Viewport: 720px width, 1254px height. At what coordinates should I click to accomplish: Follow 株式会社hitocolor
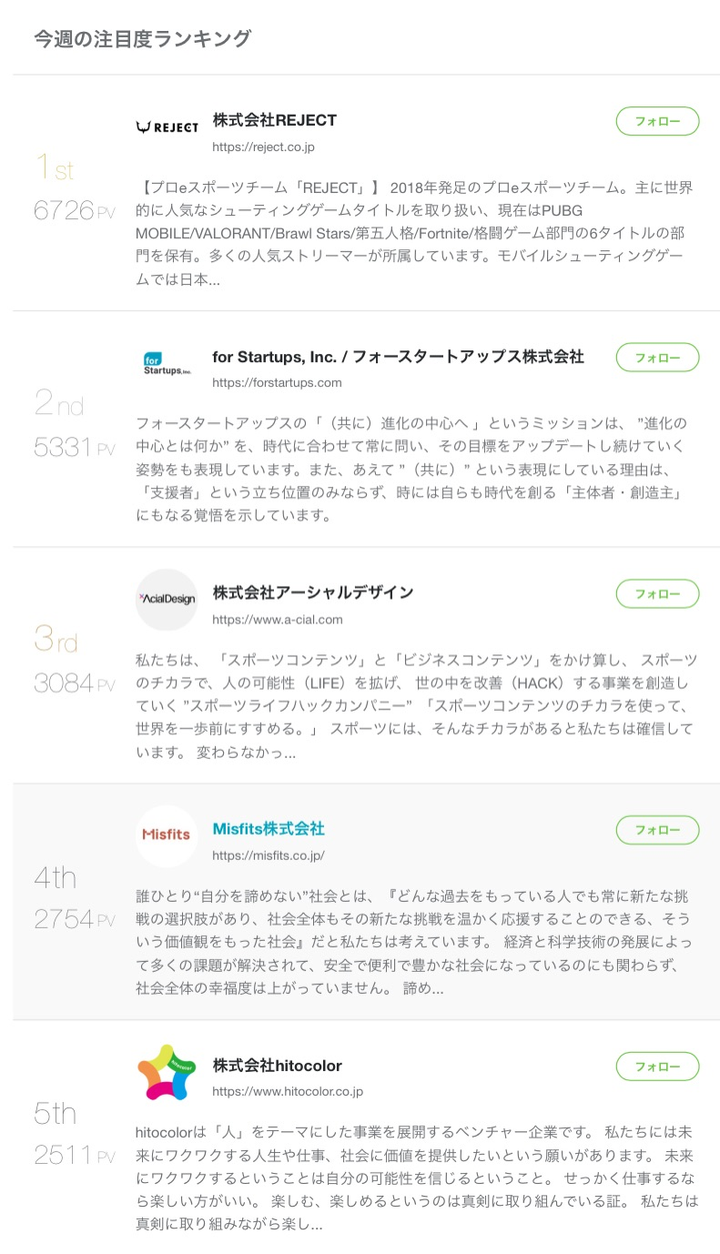pos(657,1066)
